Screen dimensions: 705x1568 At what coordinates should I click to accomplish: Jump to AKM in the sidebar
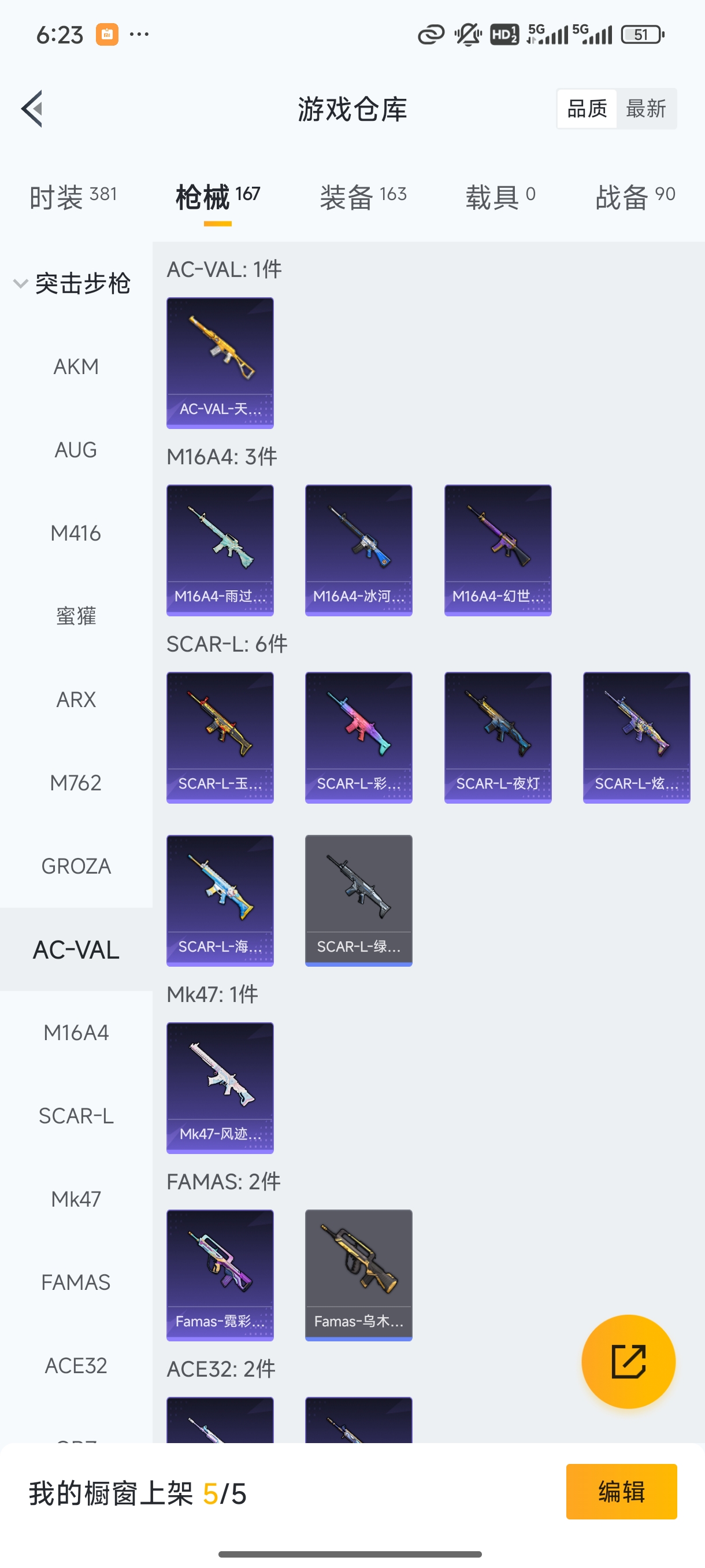tap(76, 367)
